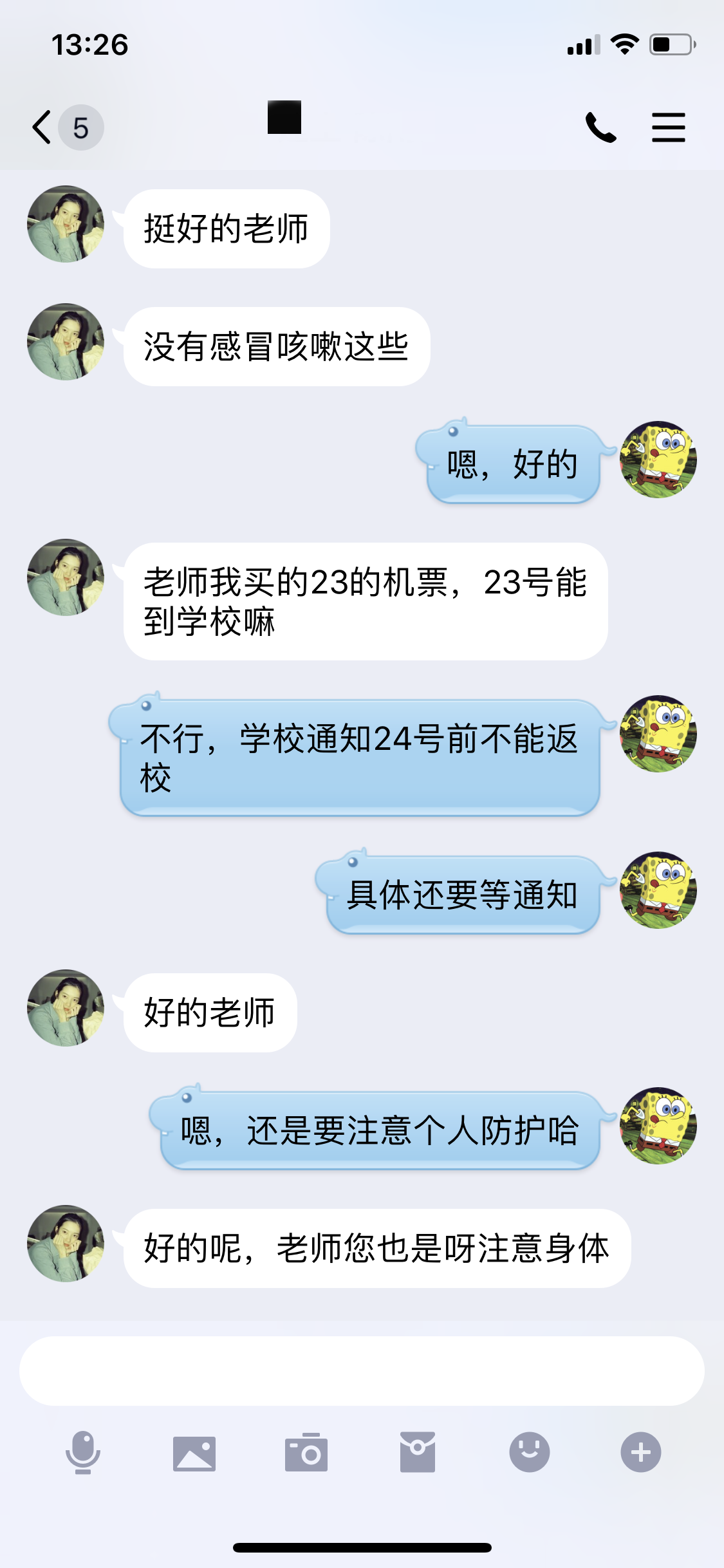Viewport: 724px width, 1568px height.
Task: Tap the SpongeBob avatar beside 具体还要等通知
Action: coord(658,890)
